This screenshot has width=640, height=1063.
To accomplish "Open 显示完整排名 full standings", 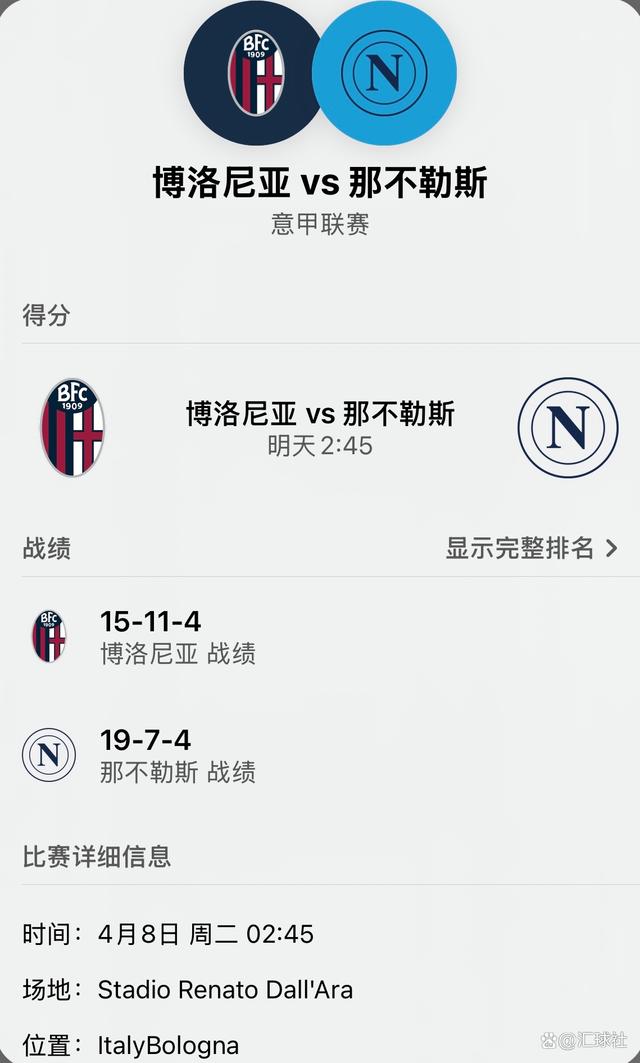I will point(531,548).
